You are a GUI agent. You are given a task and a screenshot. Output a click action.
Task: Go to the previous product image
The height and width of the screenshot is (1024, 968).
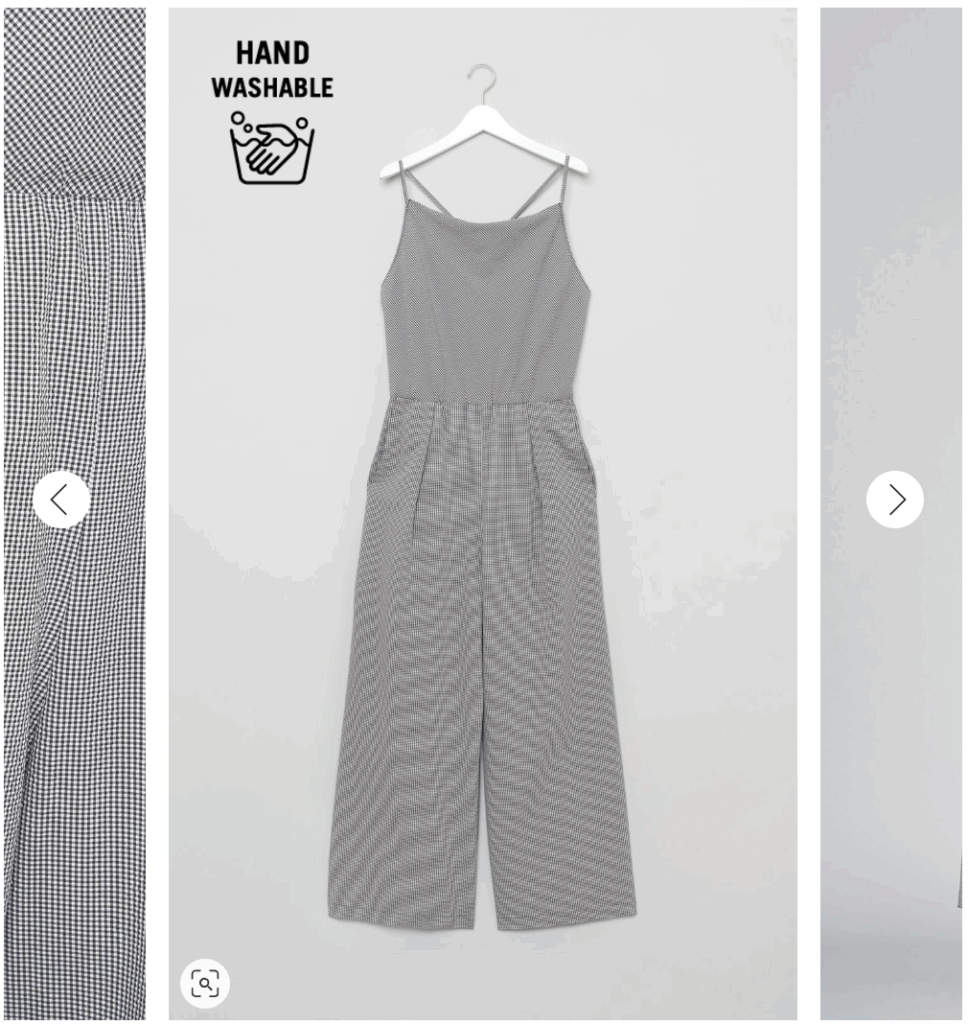click(x=61, y=499)
